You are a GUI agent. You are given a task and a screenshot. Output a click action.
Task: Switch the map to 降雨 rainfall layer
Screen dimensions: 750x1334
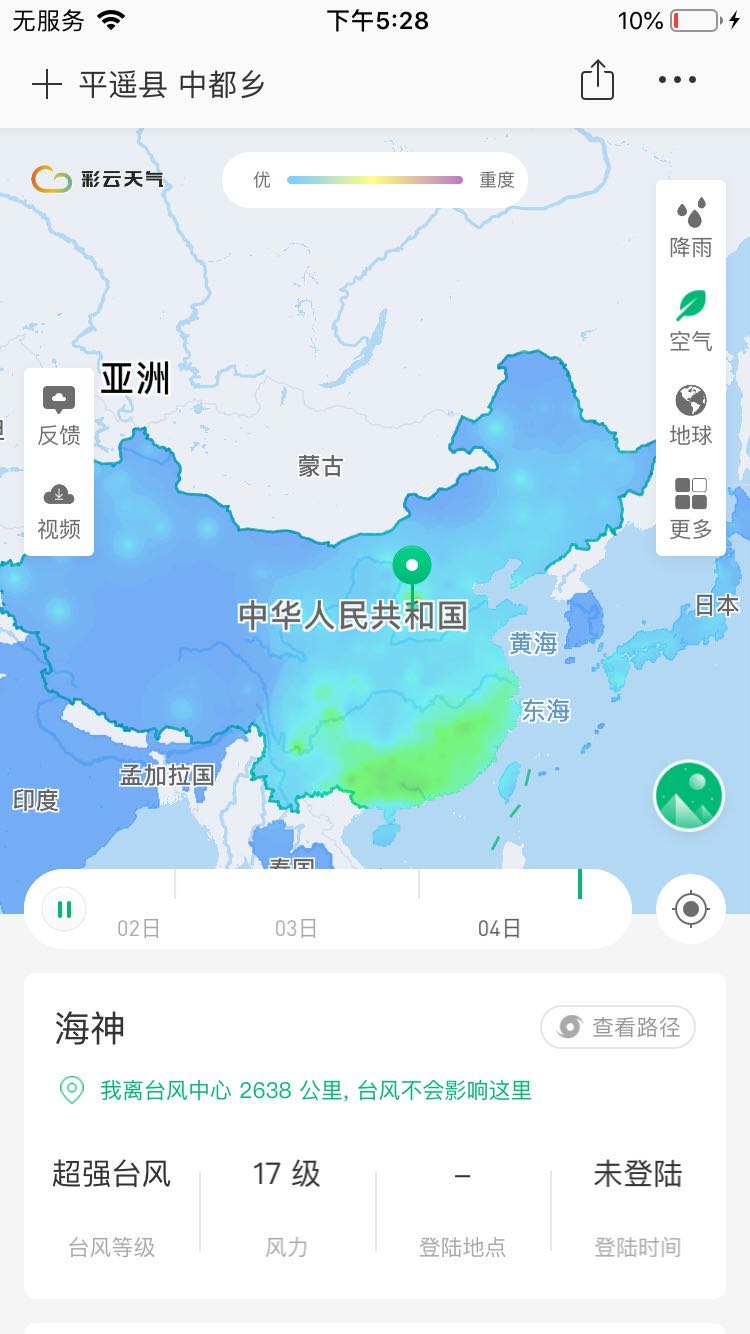[x=690, y=229]
